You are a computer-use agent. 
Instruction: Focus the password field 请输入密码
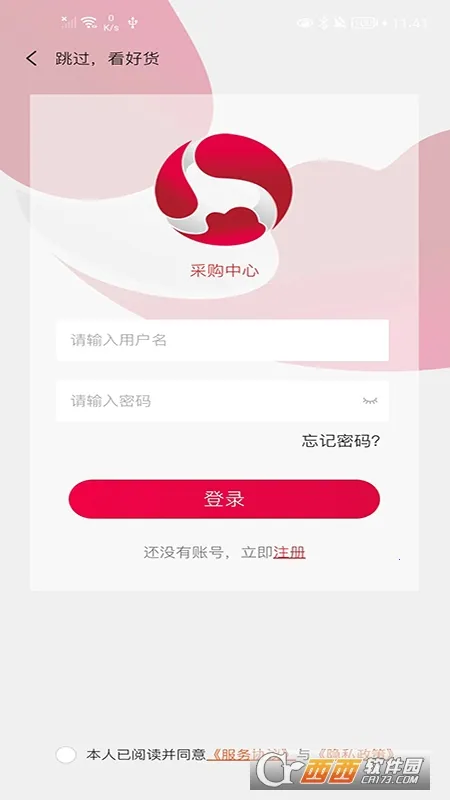[x=222, y=401]
